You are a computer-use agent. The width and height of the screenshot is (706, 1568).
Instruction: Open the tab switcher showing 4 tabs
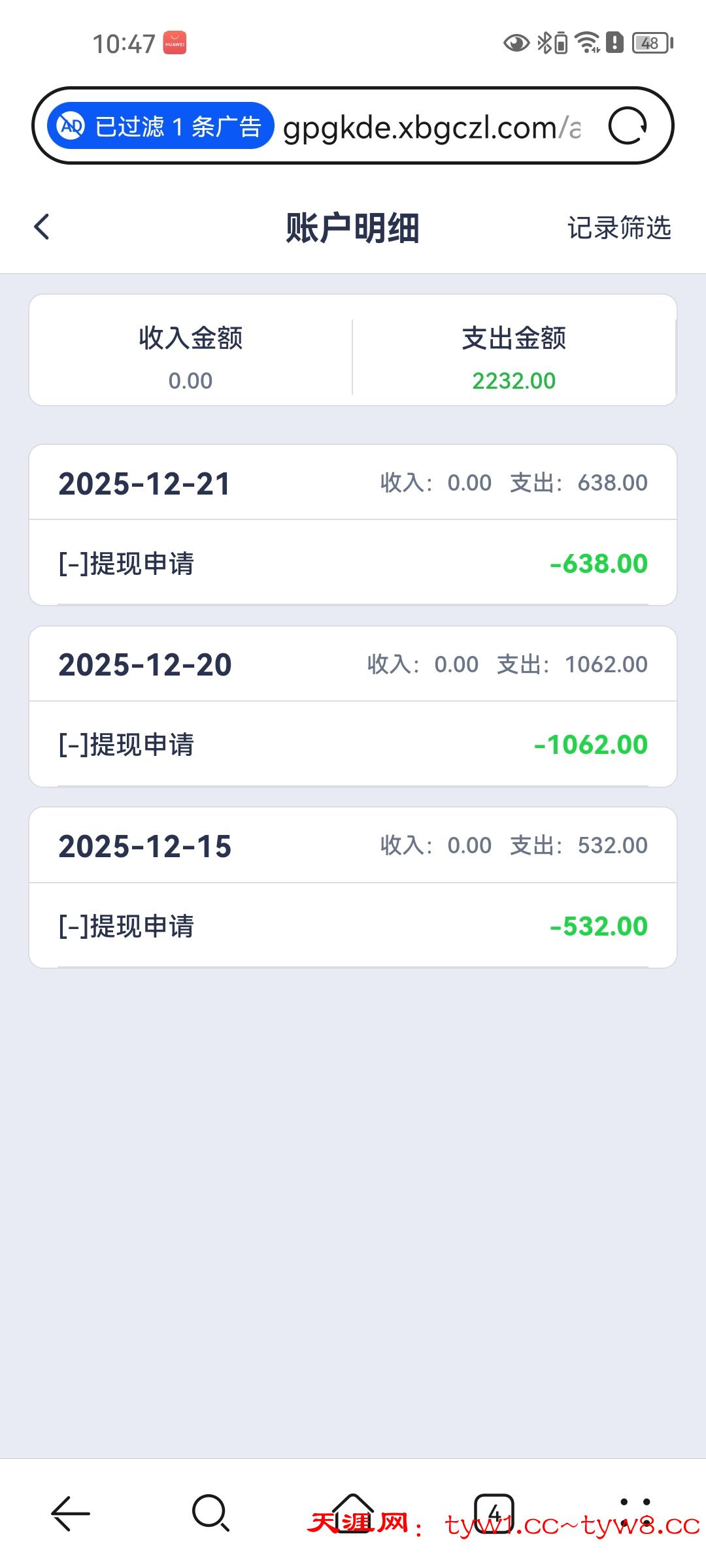(x=494, y=1513)
